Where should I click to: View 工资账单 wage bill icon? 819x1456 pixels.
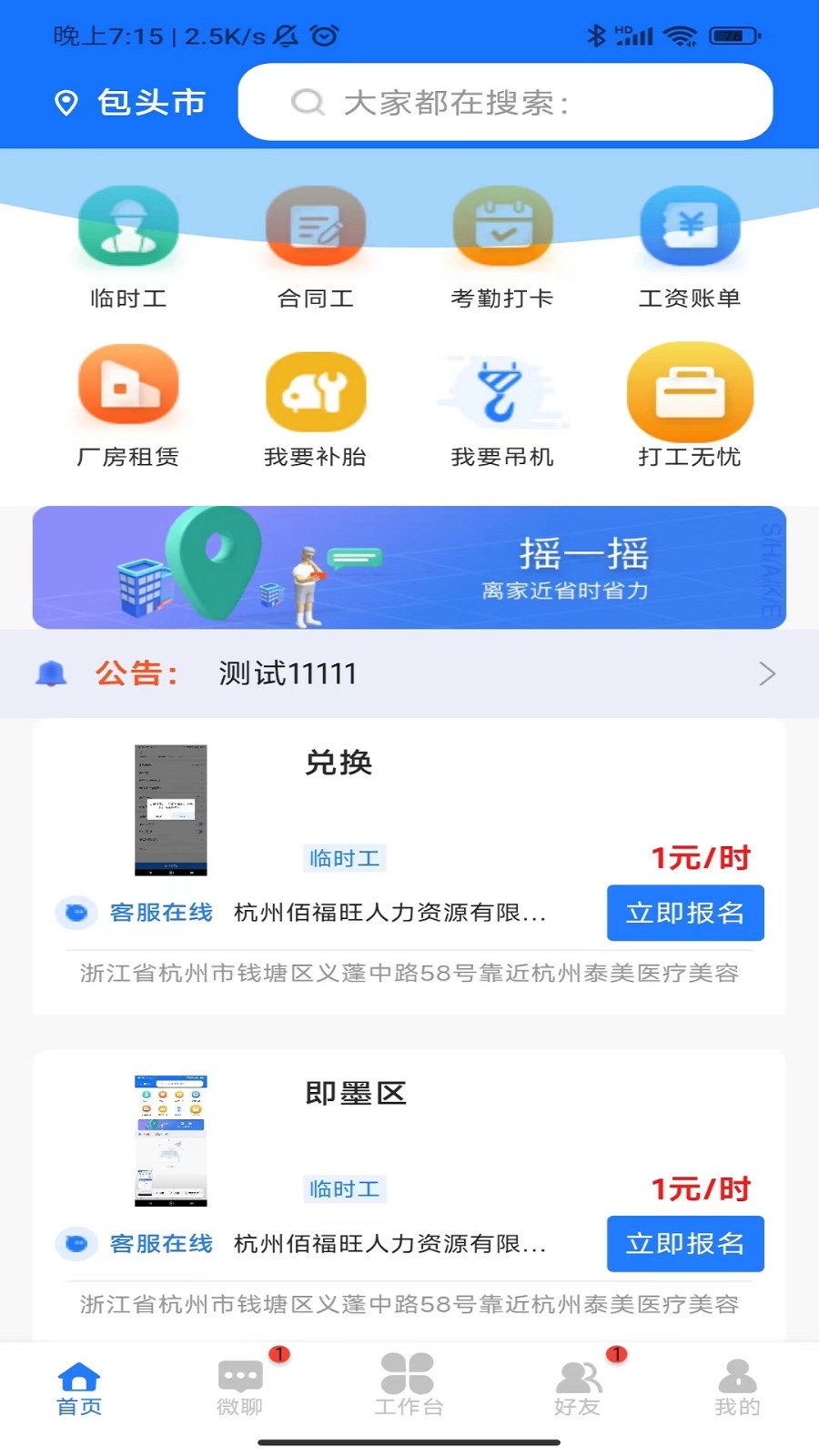691,227
